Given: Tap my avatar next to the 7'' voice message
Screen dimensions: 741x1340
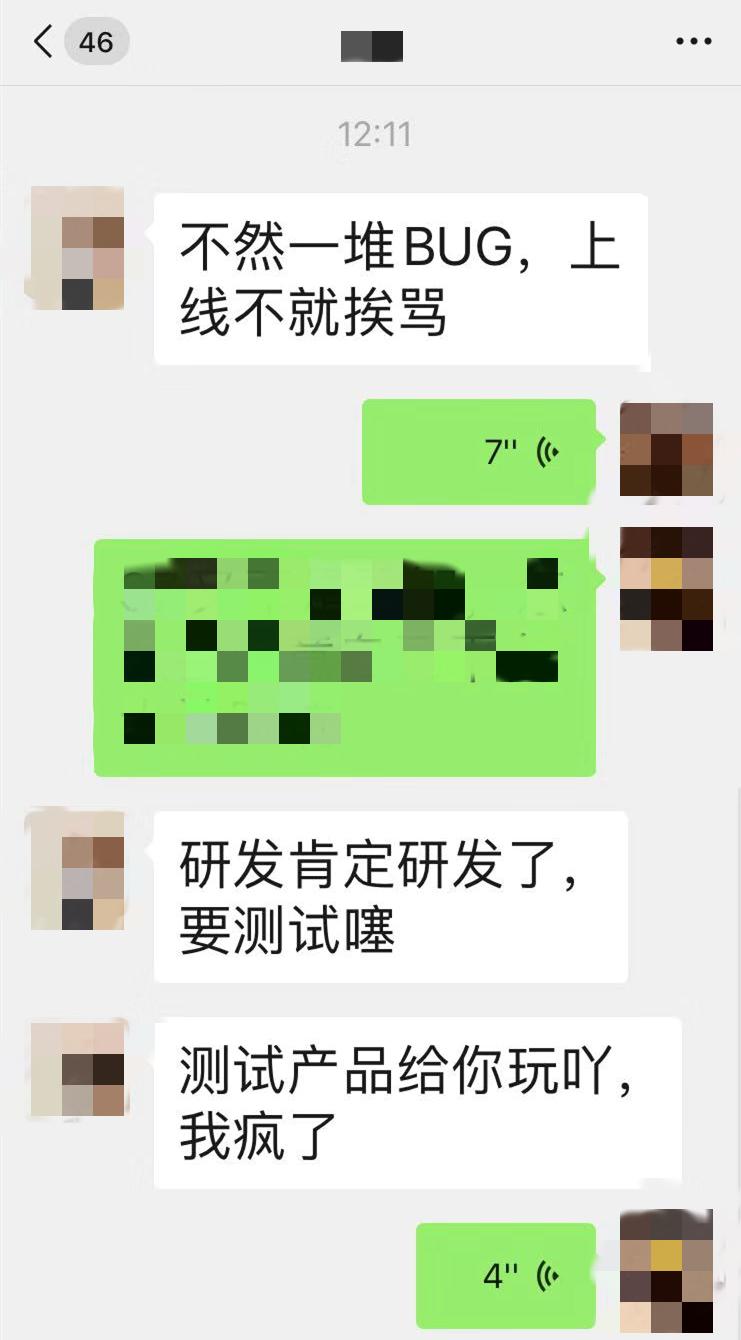Looking at the screenshot, I should (x=666, y=449).
